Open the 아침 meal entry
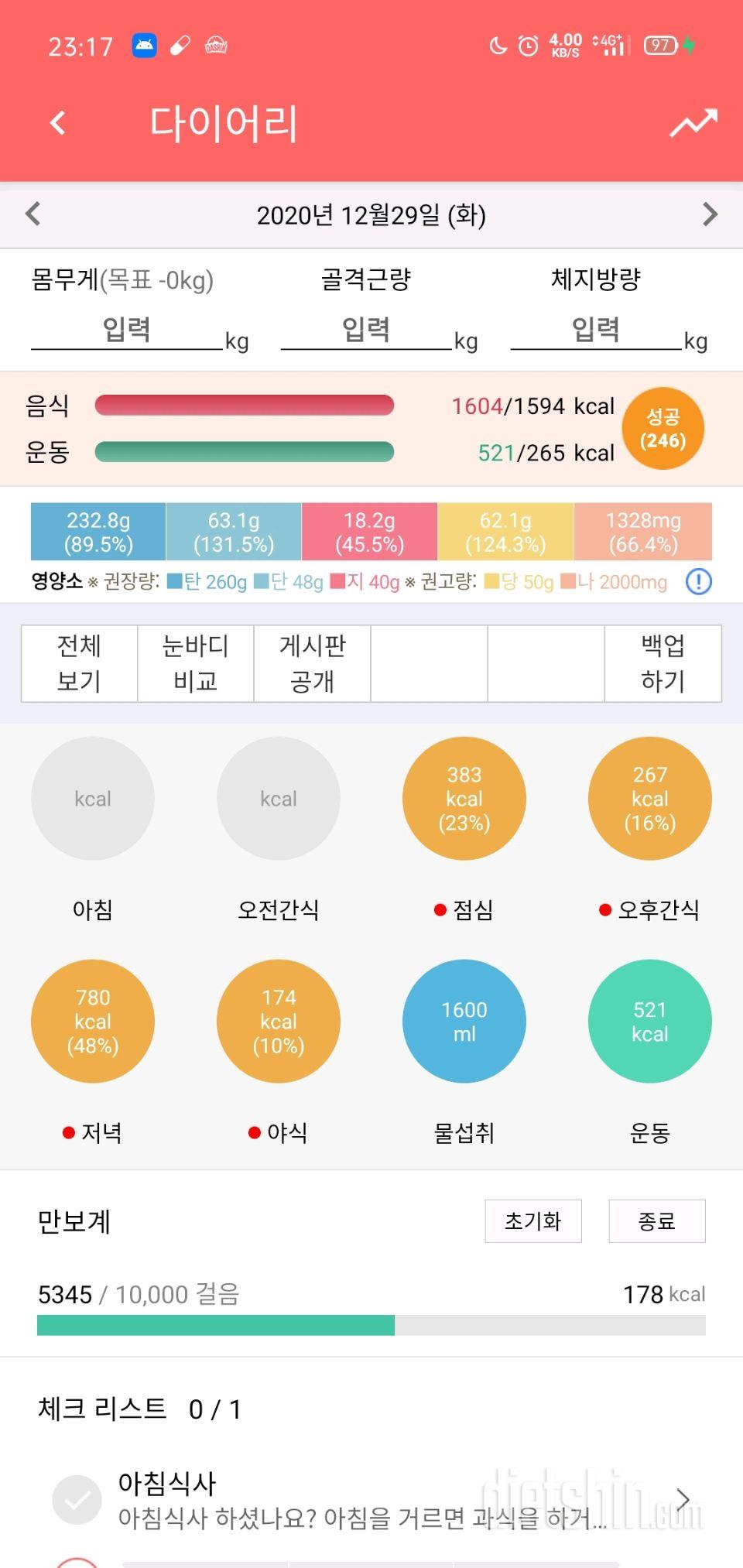The width and height of the screenshot is (743, 1568). tap(93, 799)
